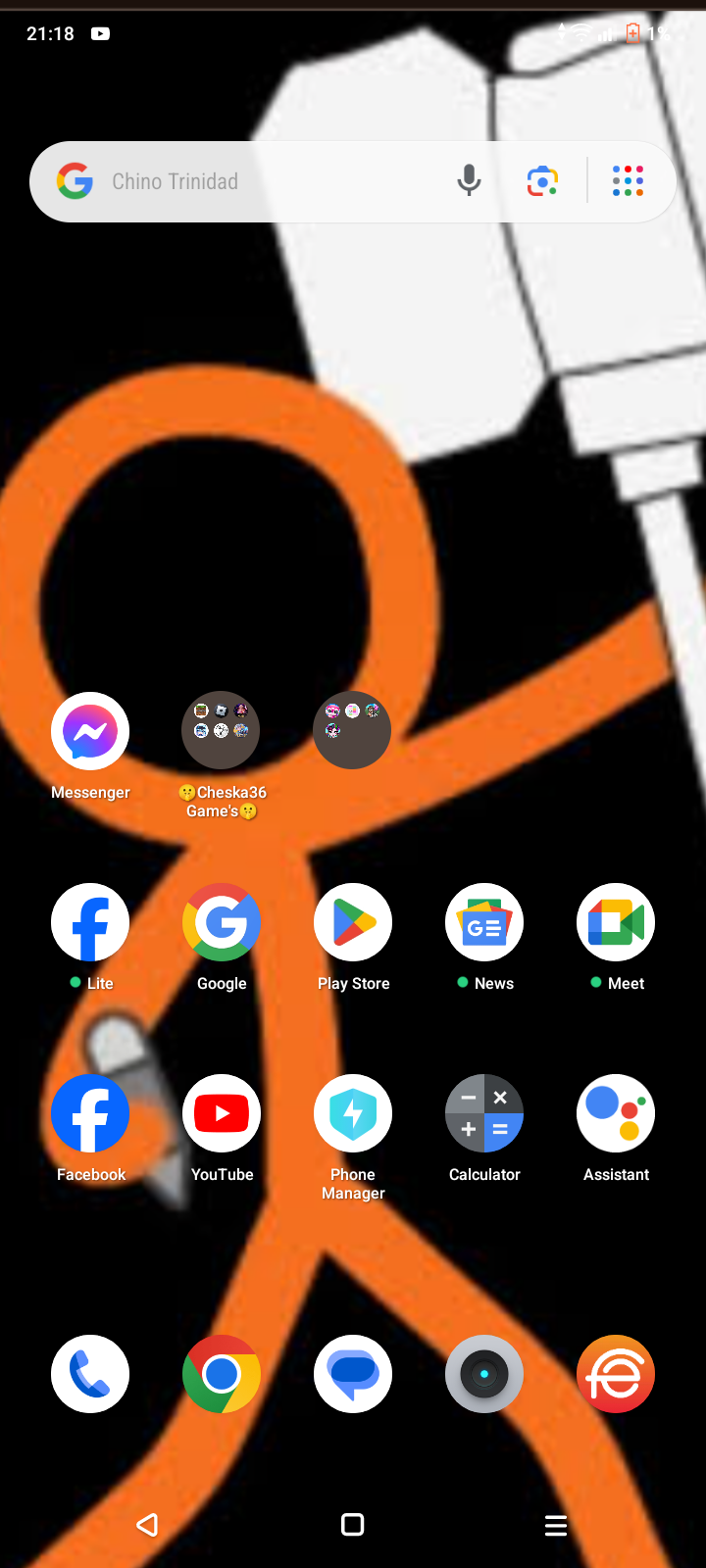This screenshot has width=706, height=1568.
Task: Launch the Calculator
Action: coord(484,1113)
